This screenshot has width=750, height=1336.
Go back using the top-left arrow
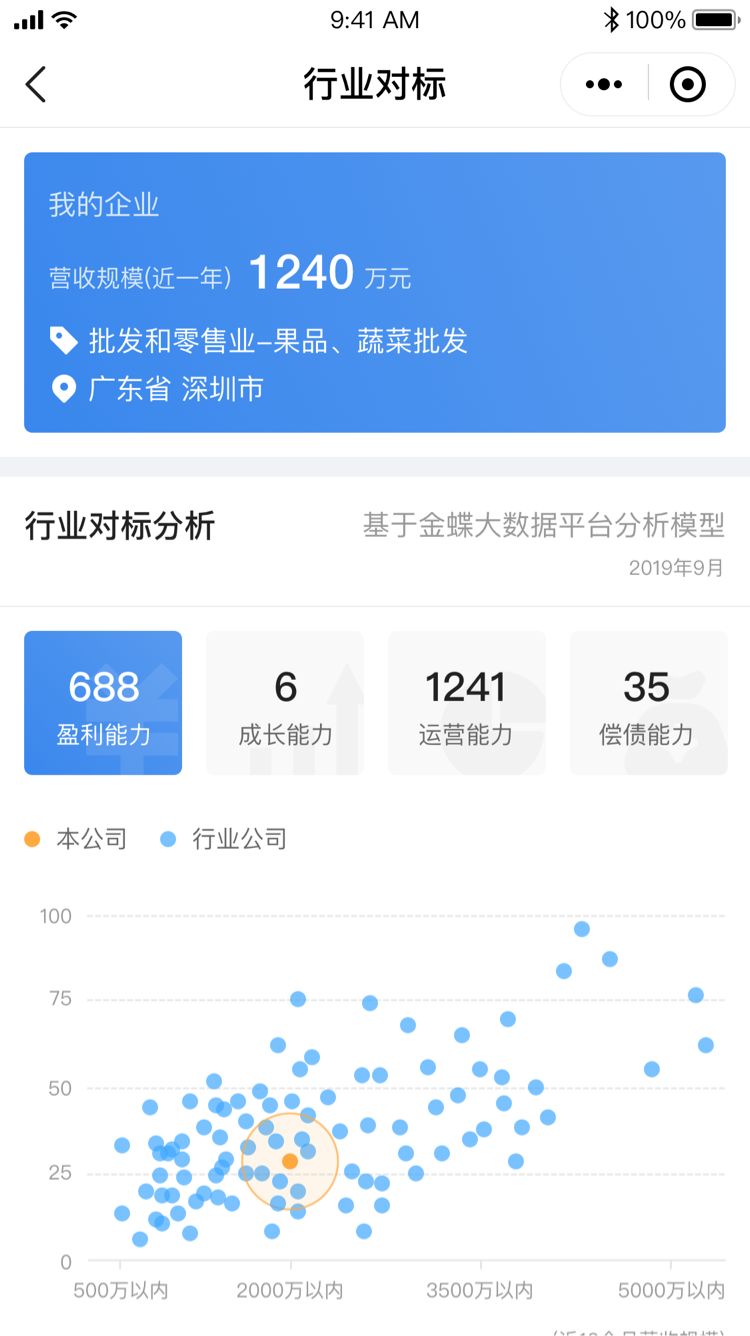tap(36, 85)
